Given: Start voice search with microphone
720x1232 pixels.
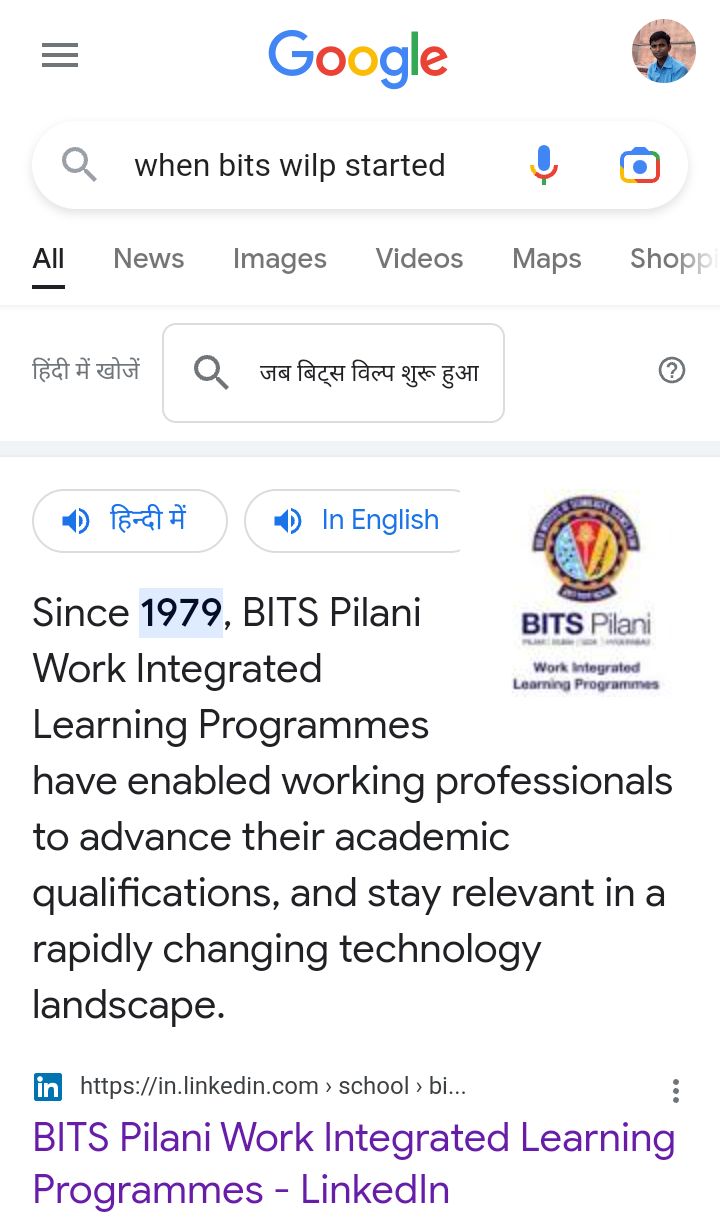Looking at the screenshot, I should (543, 165).
